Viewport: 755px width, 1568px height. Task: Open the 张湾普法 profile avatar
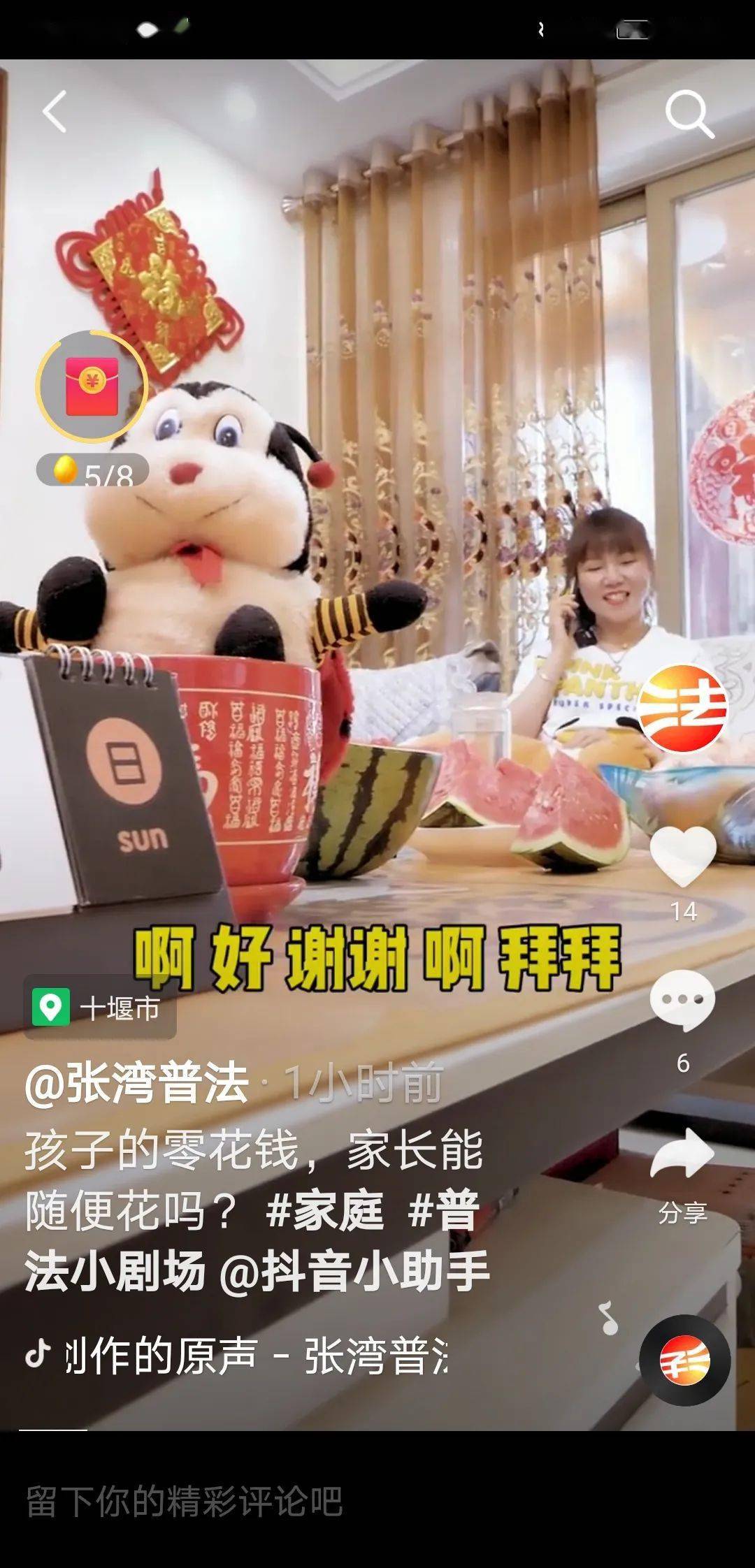click(x=683, y=708)
